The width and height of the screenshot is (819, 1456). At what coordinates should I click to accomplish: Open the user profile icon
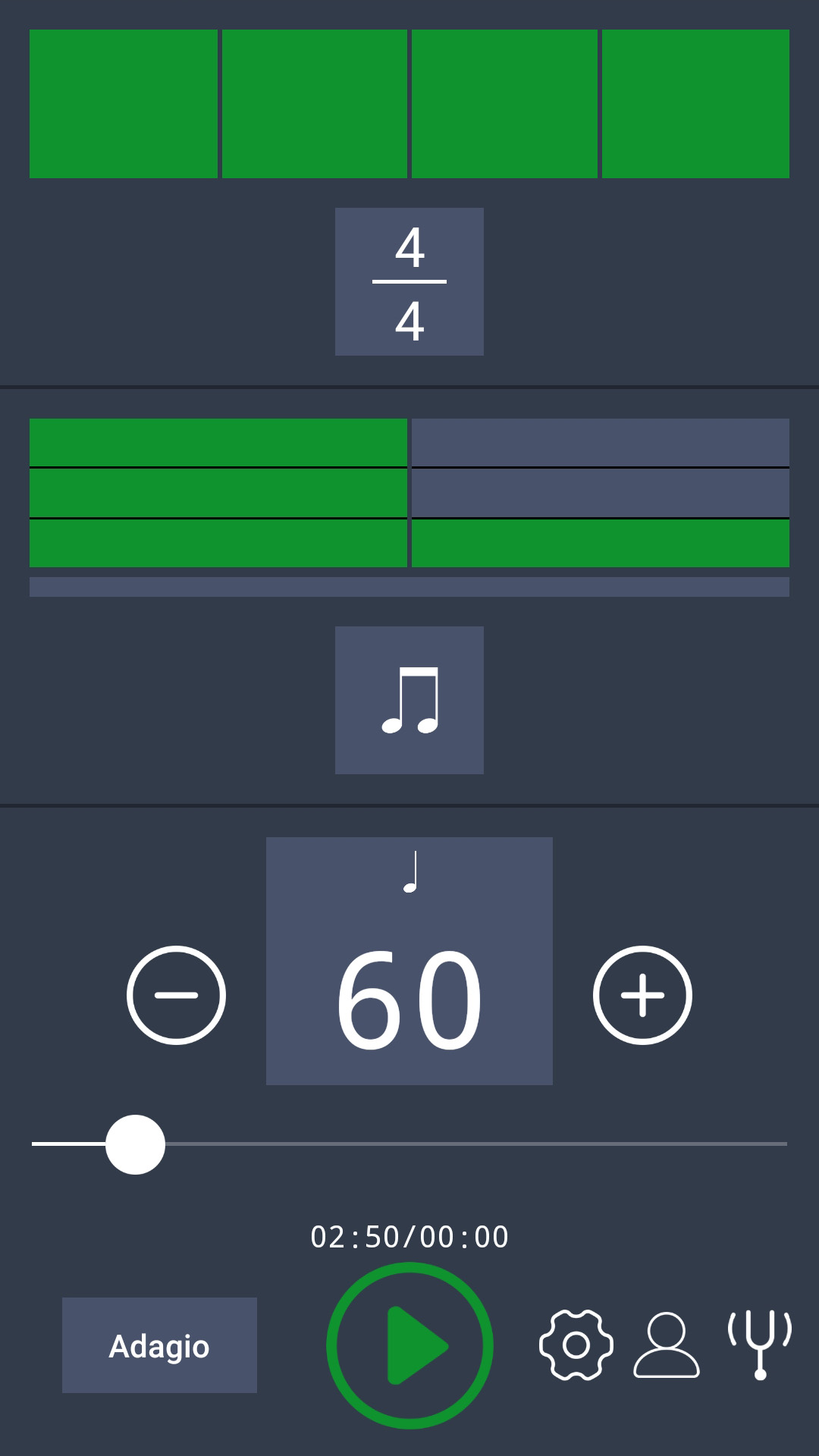(x=667, y=1345)
